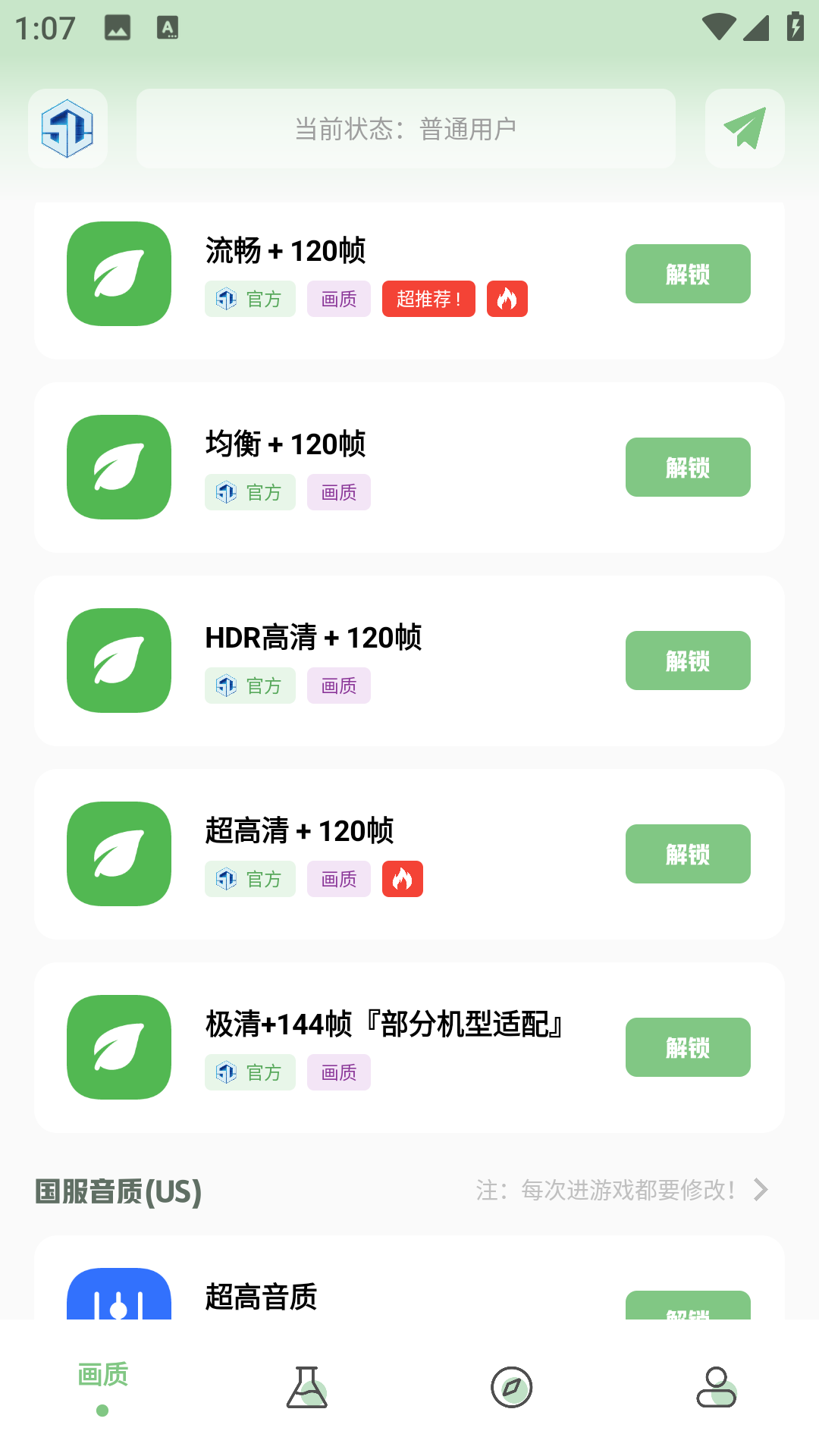Viewport: 819px width, 1456px height.
Task: Click the 超推荐 badge on 流畅 card
Action: (x=428, y=299)
